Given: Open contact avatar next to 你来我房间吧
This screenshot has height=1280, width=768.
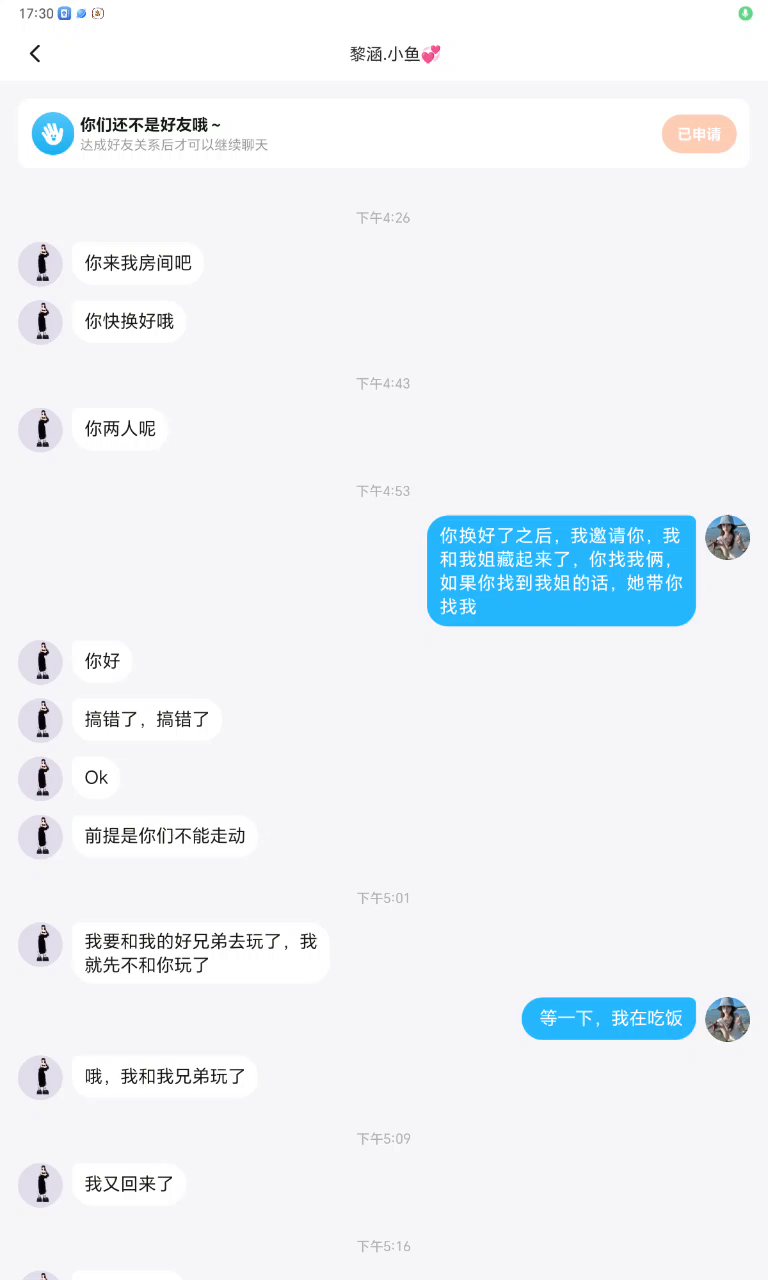Looking at the screenshot, I should (x=41, y=264).
